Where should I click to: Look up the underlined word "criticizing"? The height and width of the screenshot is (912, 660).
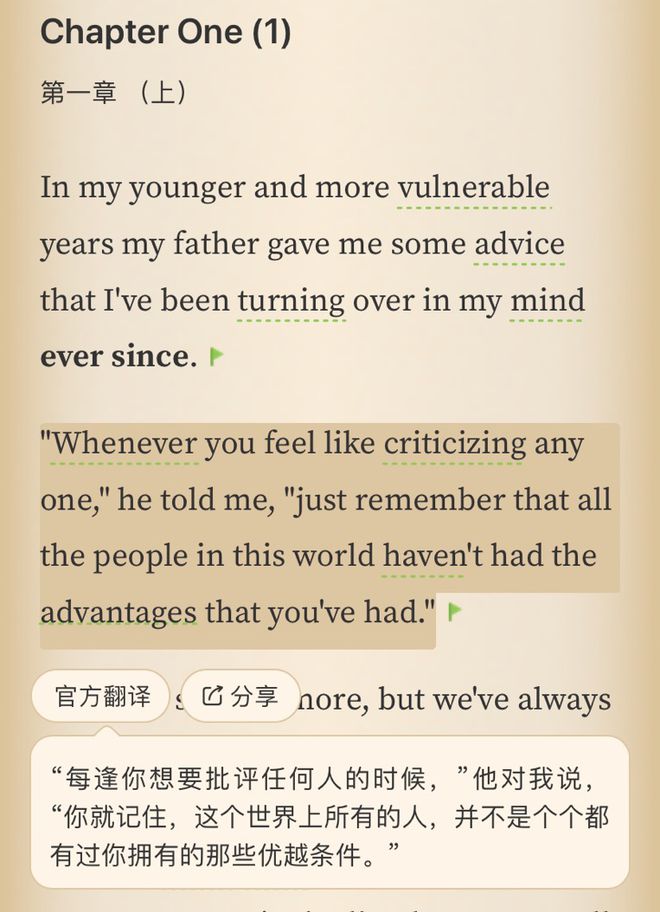click(454, 443)
